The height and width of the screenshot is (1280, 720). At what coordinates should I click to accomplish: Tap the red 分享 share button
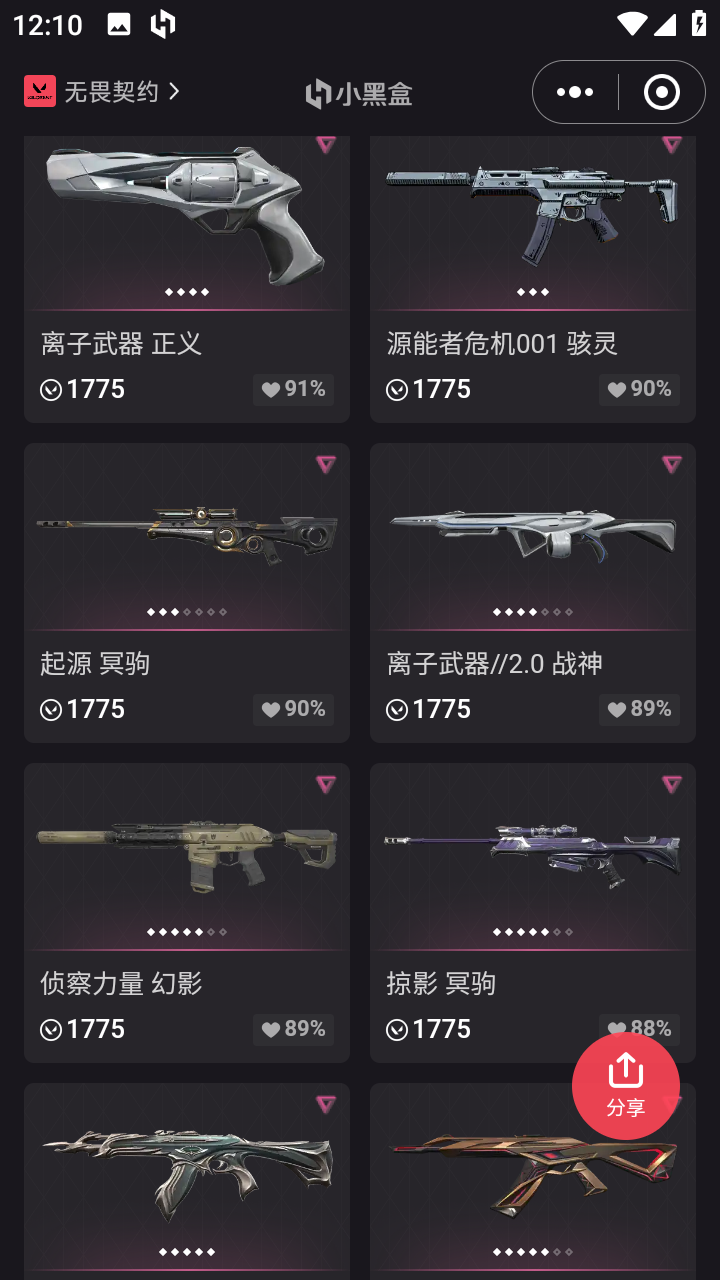(x=626, y=1086)
